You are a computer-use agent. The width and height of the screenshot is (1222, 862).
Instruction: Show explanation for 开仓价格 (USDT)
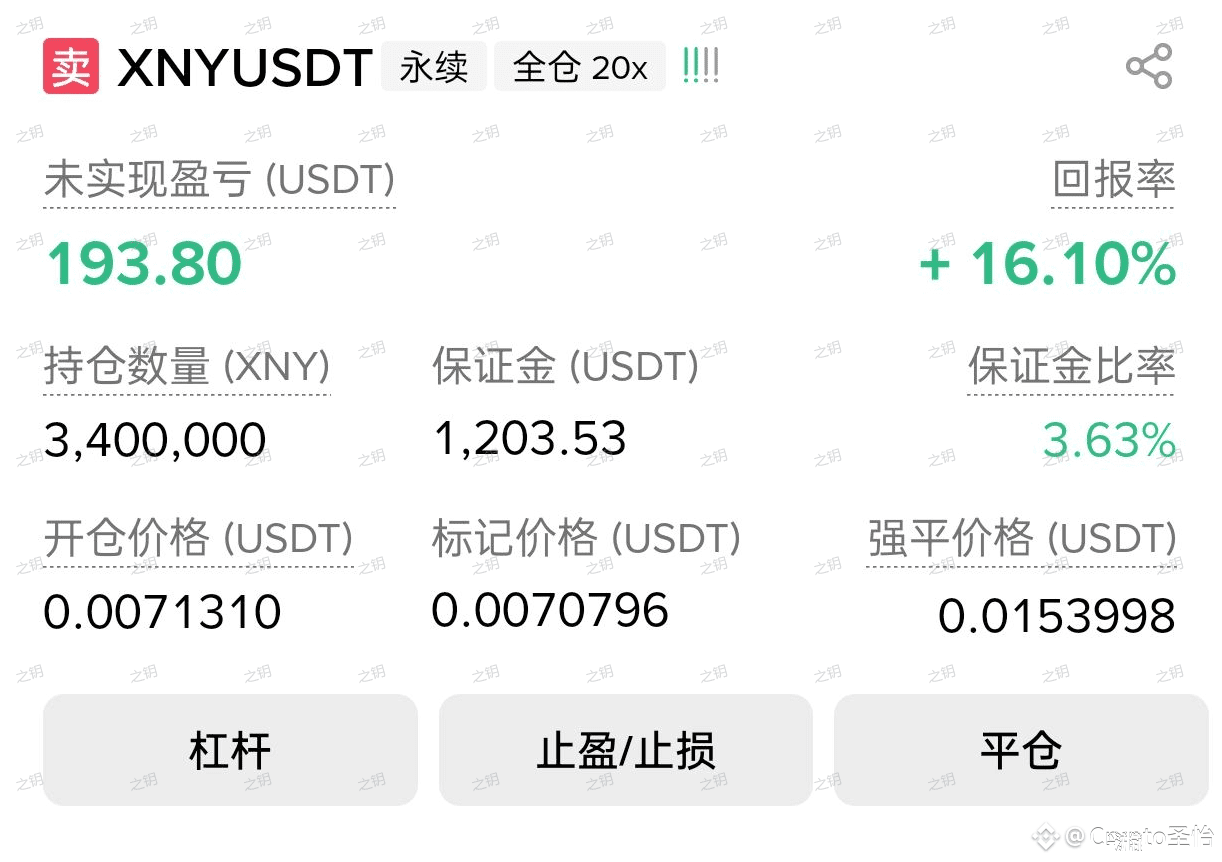(198, 539)
